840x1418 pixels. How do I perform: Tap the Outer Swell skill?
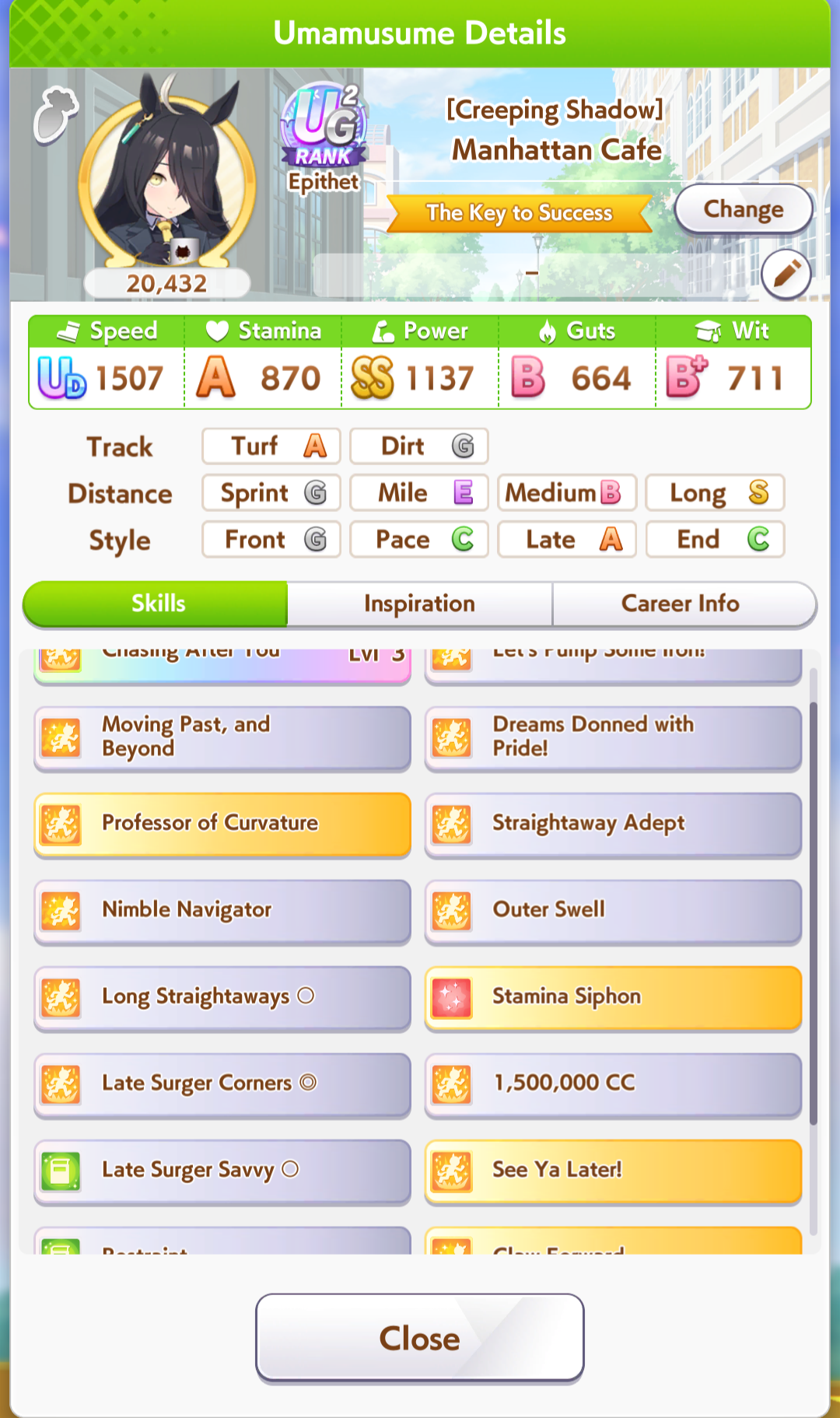[613, 910]
